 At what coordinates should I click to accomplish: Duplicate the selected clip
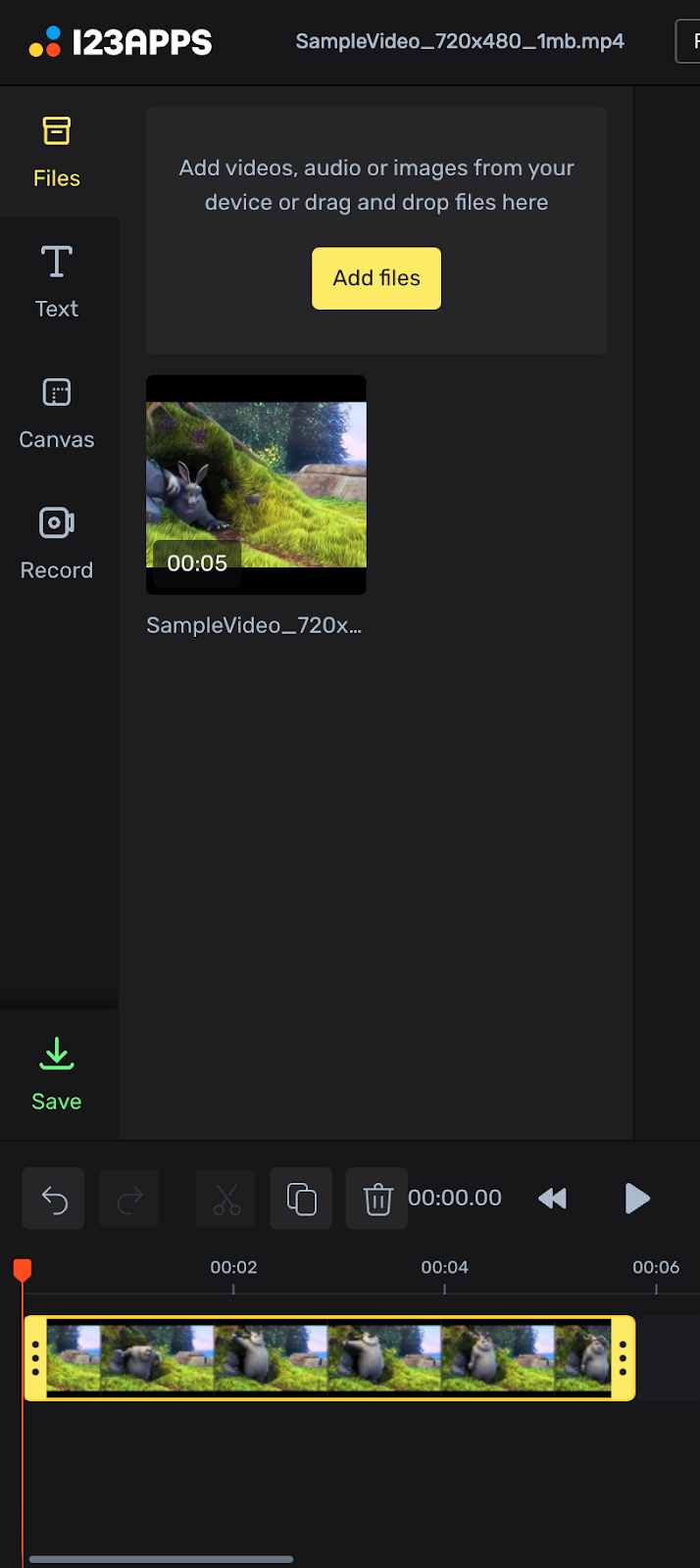click(x=301, y=1199)
